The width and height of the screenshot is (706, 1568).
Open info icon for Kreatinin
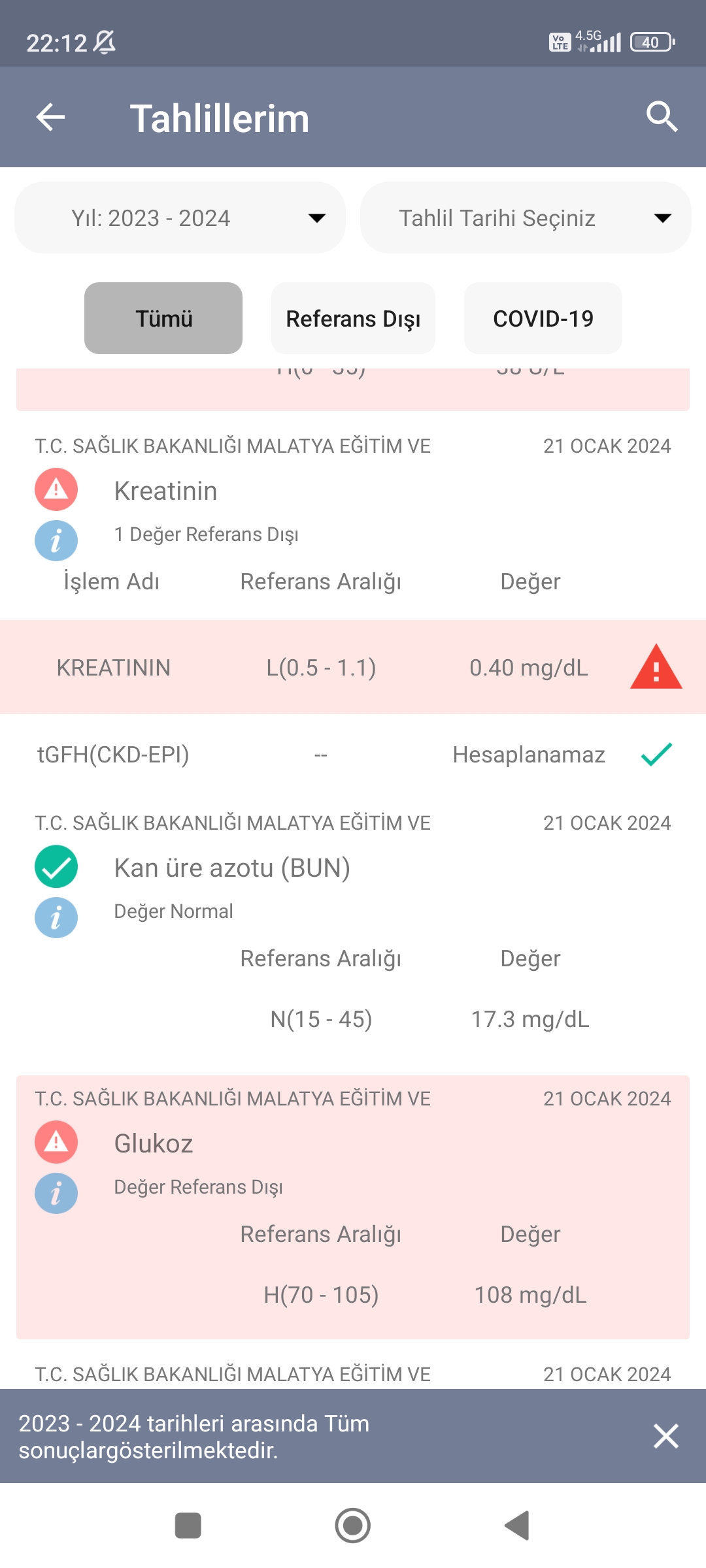56,540
